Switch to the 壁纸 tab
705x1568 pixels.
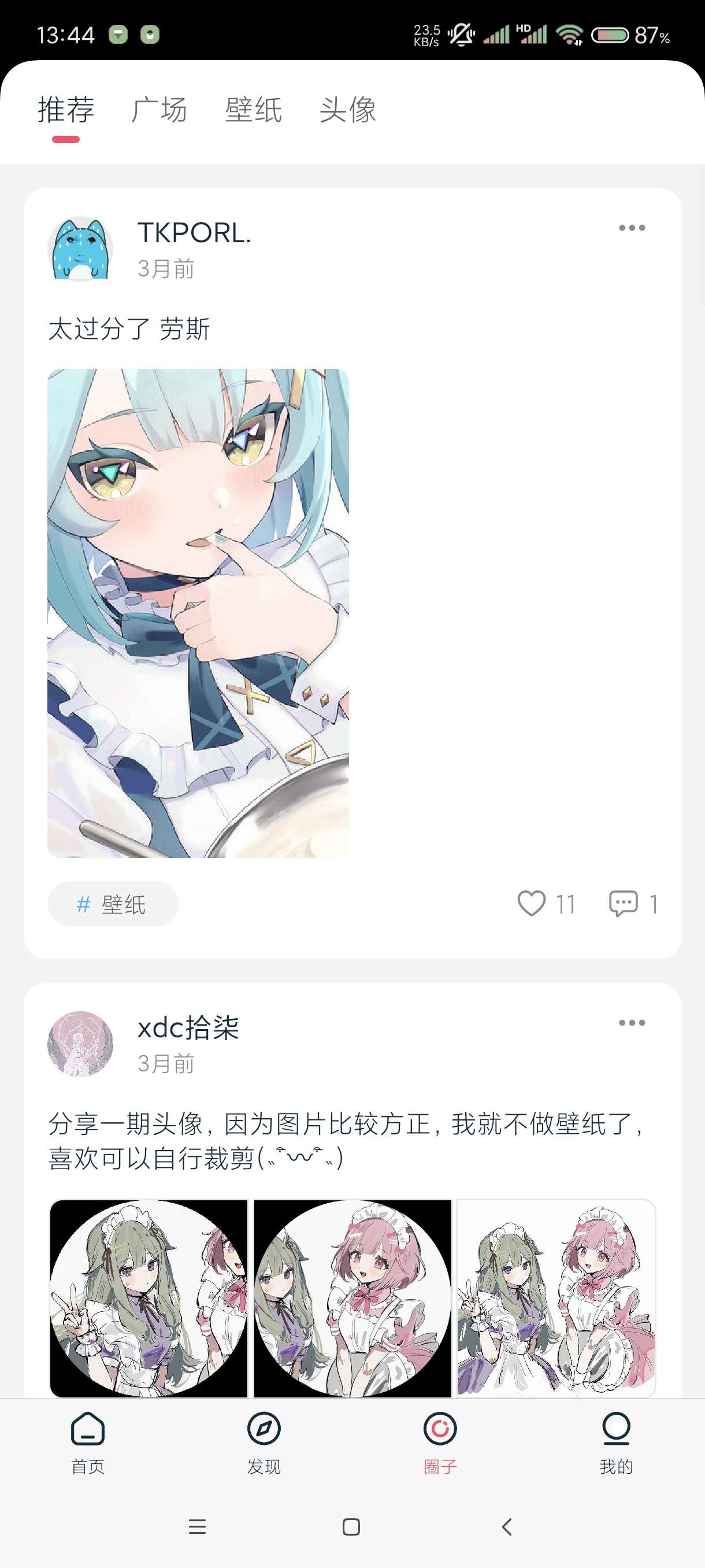[253, 110]
